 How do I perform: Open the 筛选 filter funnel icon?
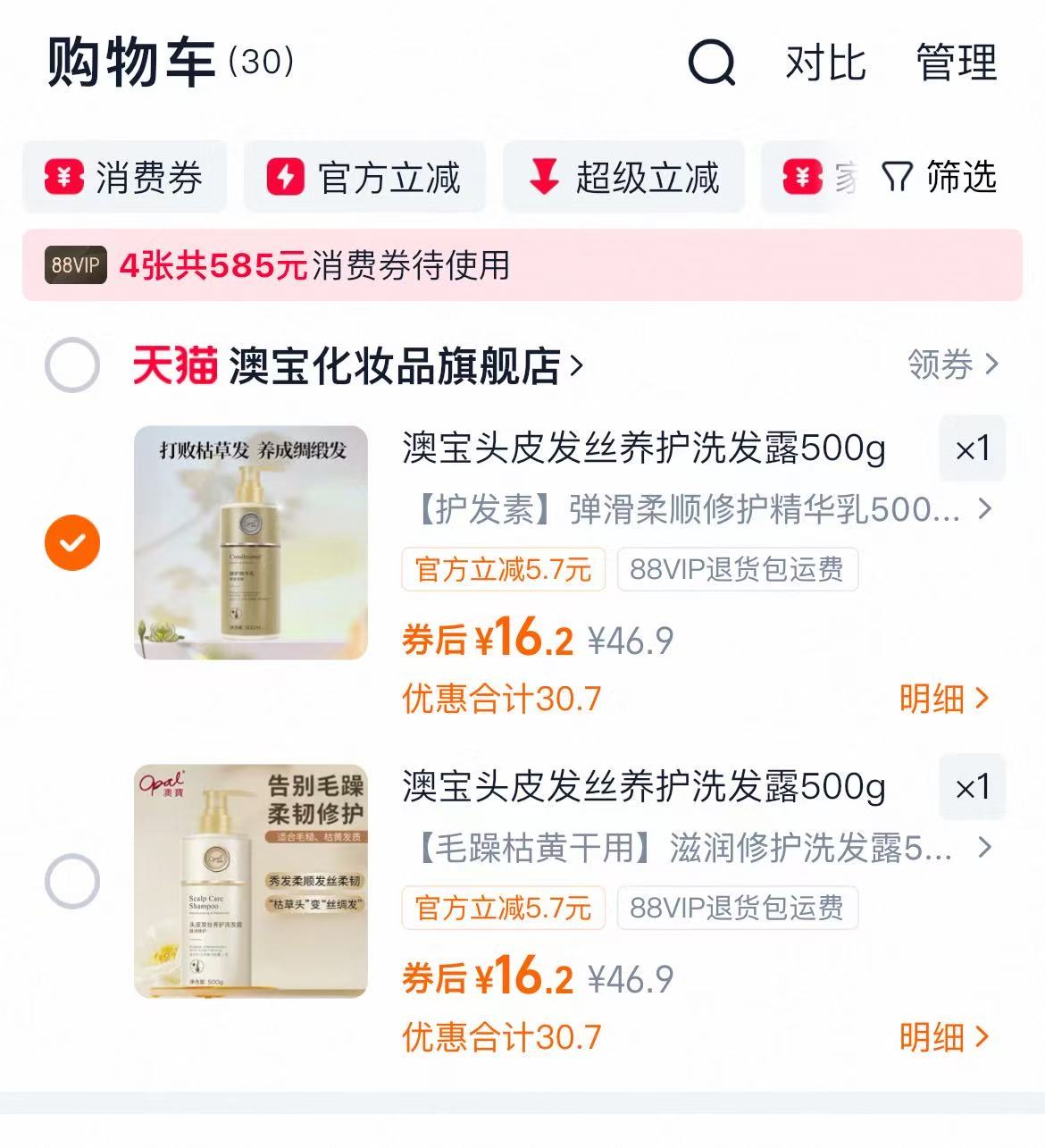click(897, 177)
